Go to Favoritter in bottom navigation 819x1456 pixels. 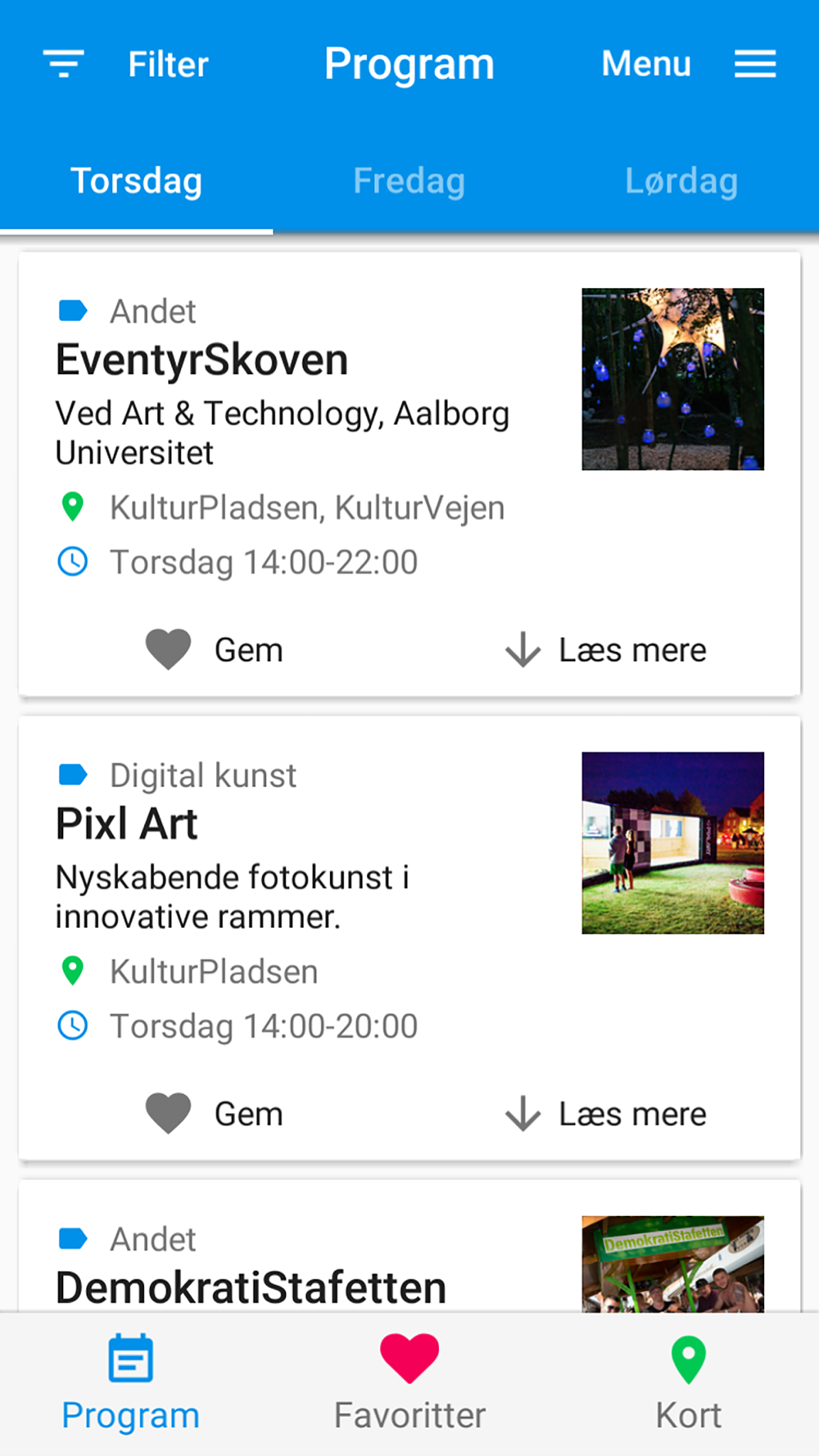pyautogui.click(x=409, y=1384)
